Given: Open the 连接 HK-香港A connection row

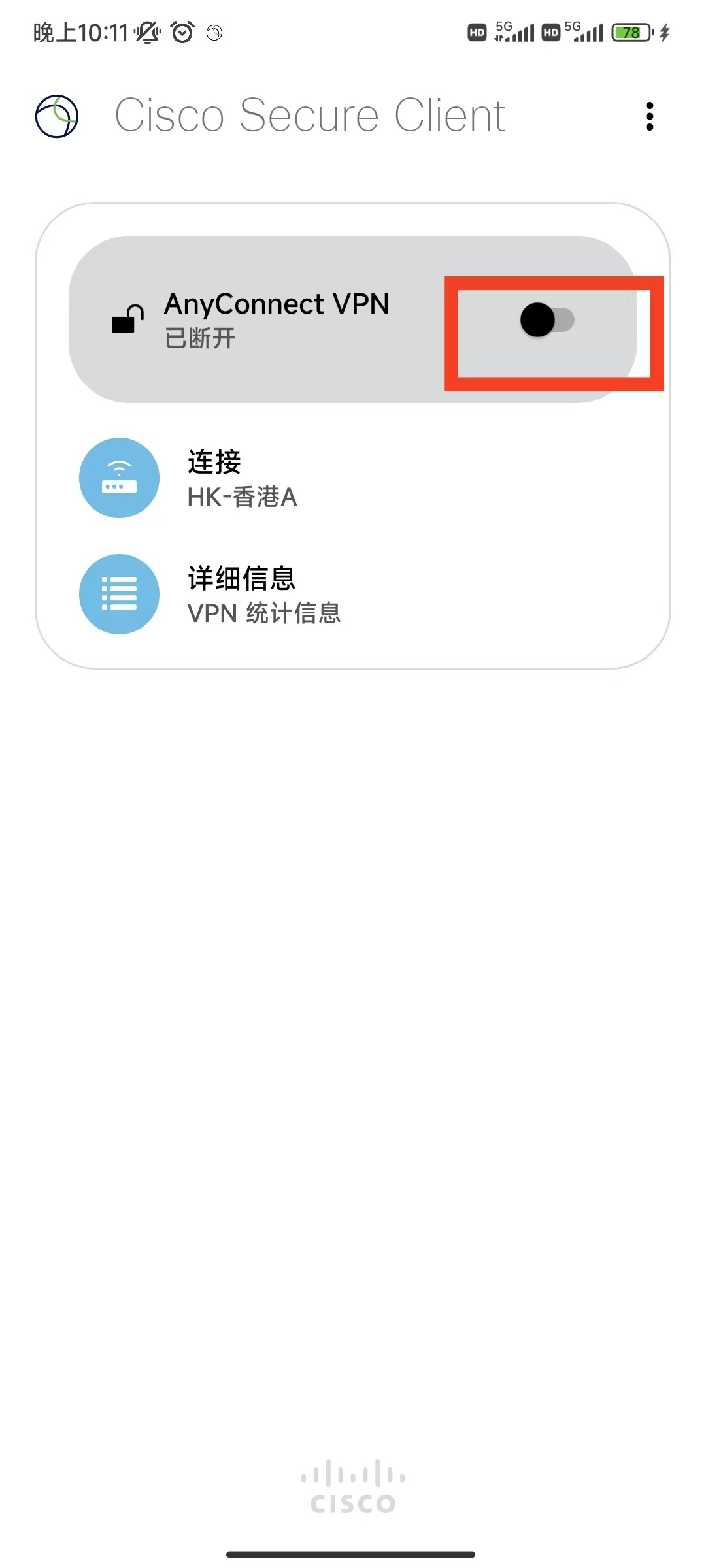Looking at the screenshot, I should pyautogui.click(x=242, y=478).
